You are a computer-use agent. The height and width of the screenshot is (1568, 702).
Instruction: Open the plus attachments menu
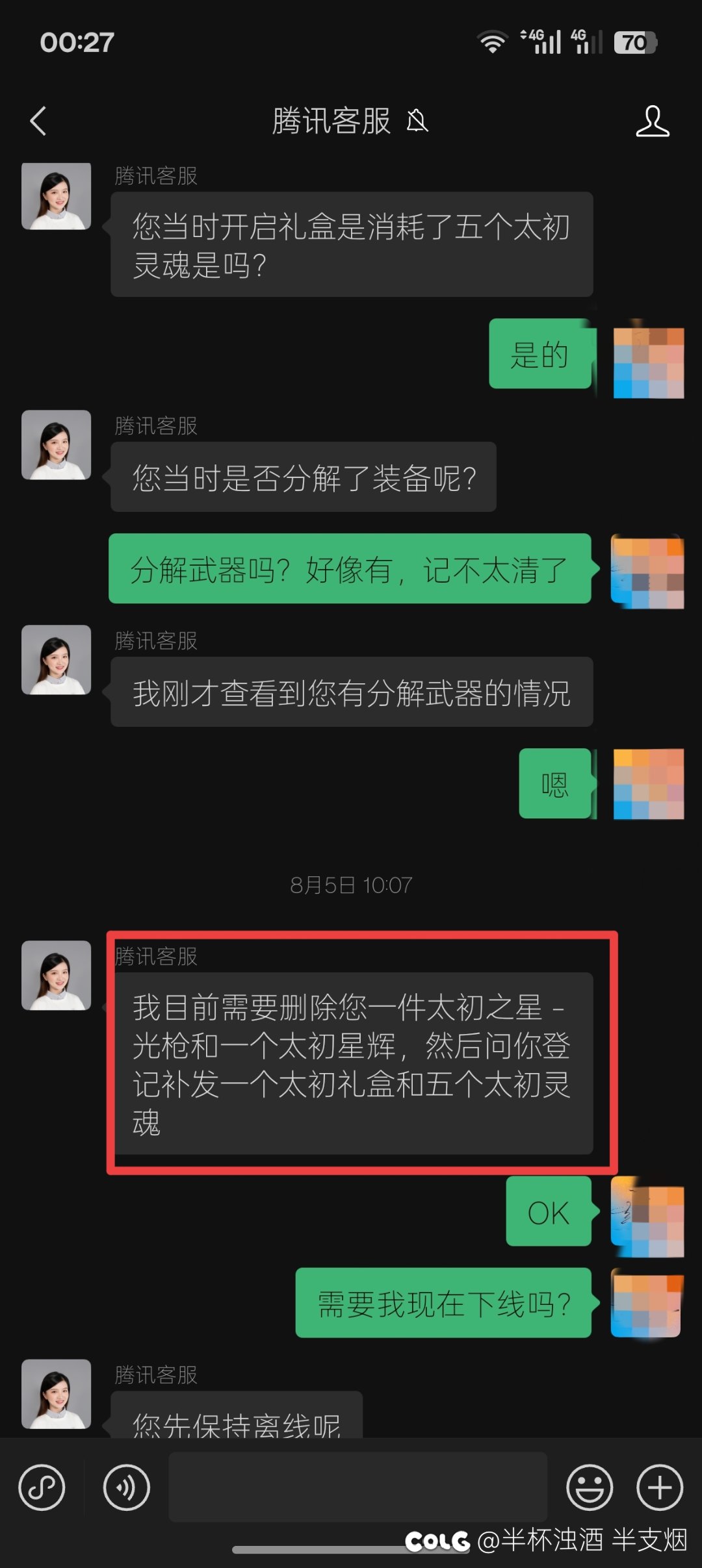pos(659,1487)
